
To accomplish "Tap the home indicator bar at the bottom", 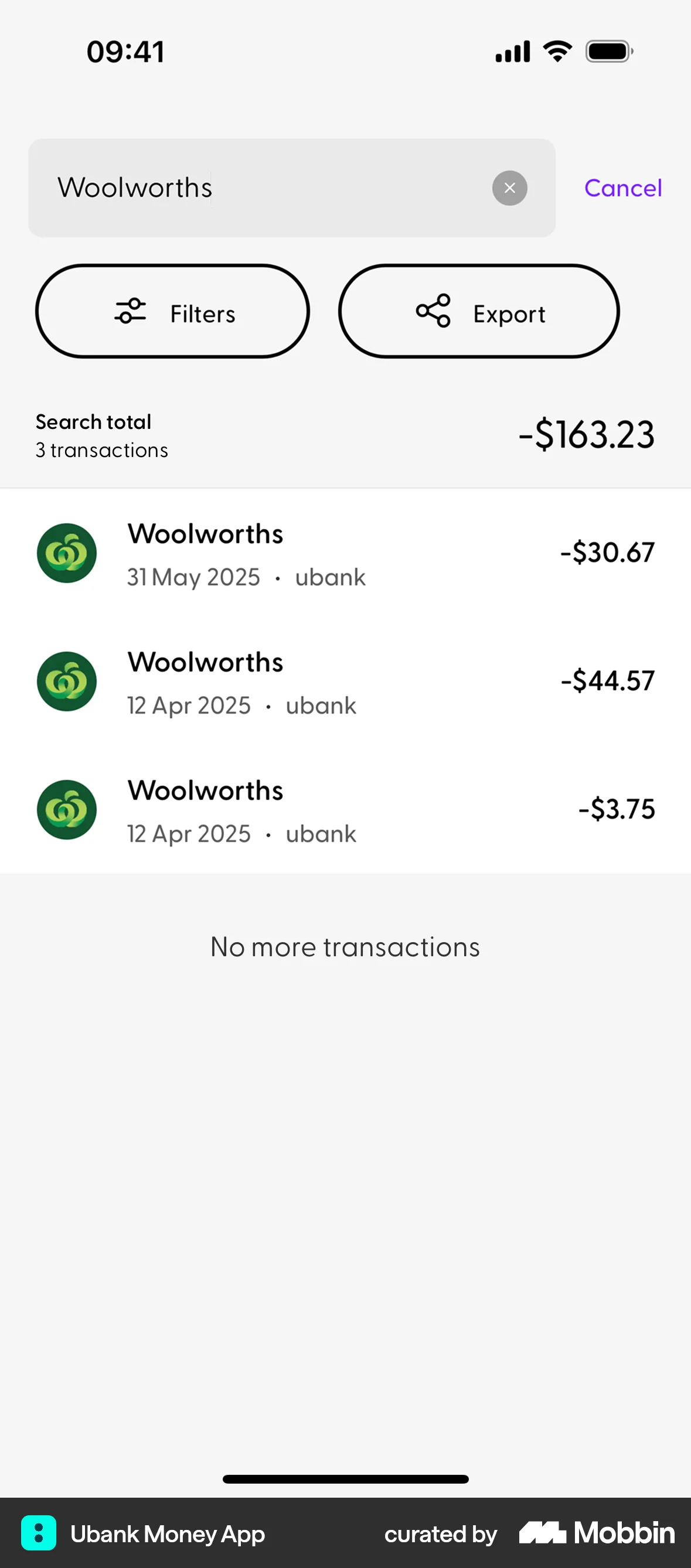I will (345, 1479).
